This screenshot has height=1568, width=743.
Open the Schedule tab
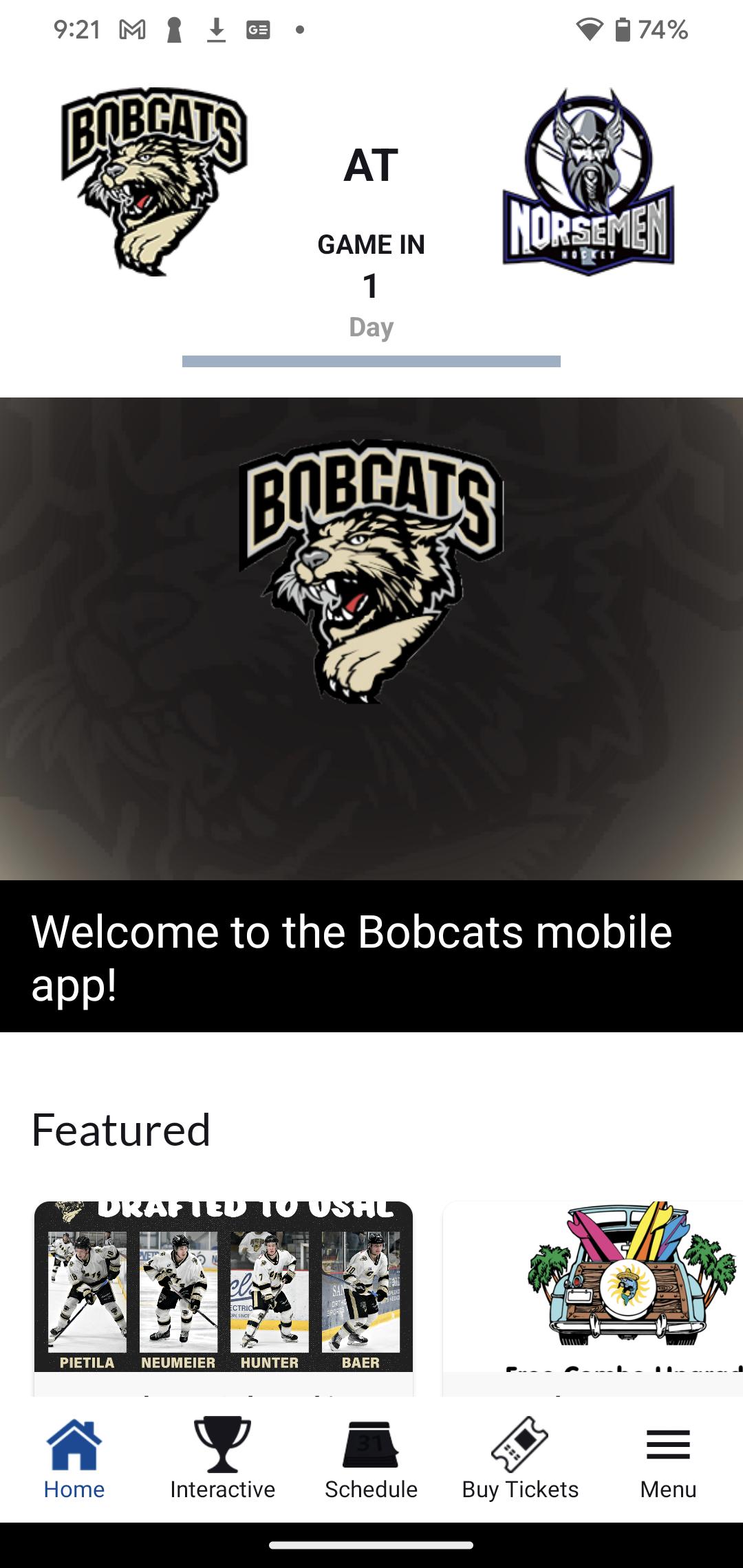pos(371,1459)
